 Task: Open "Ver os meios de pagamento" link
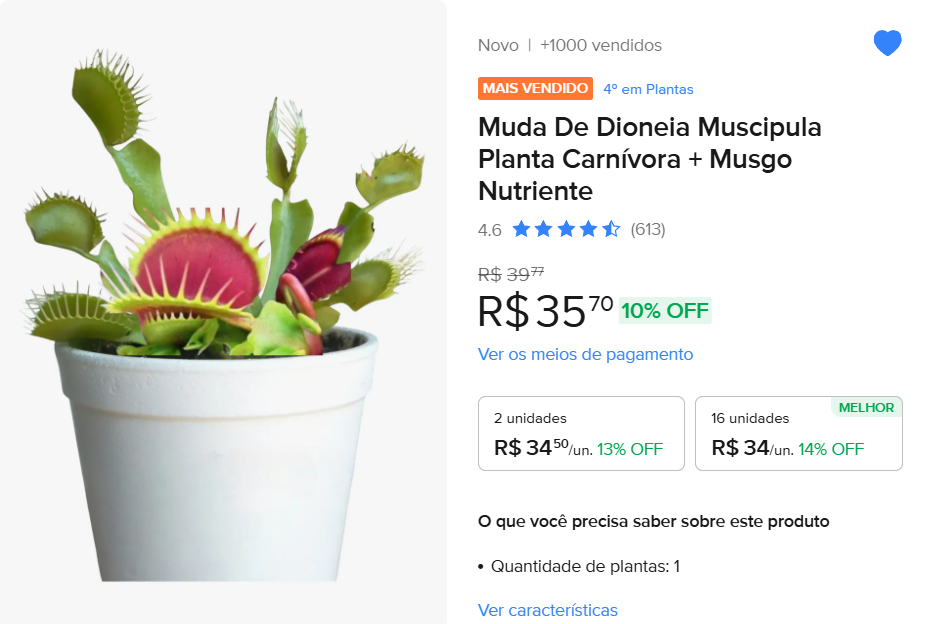point(585,354)
